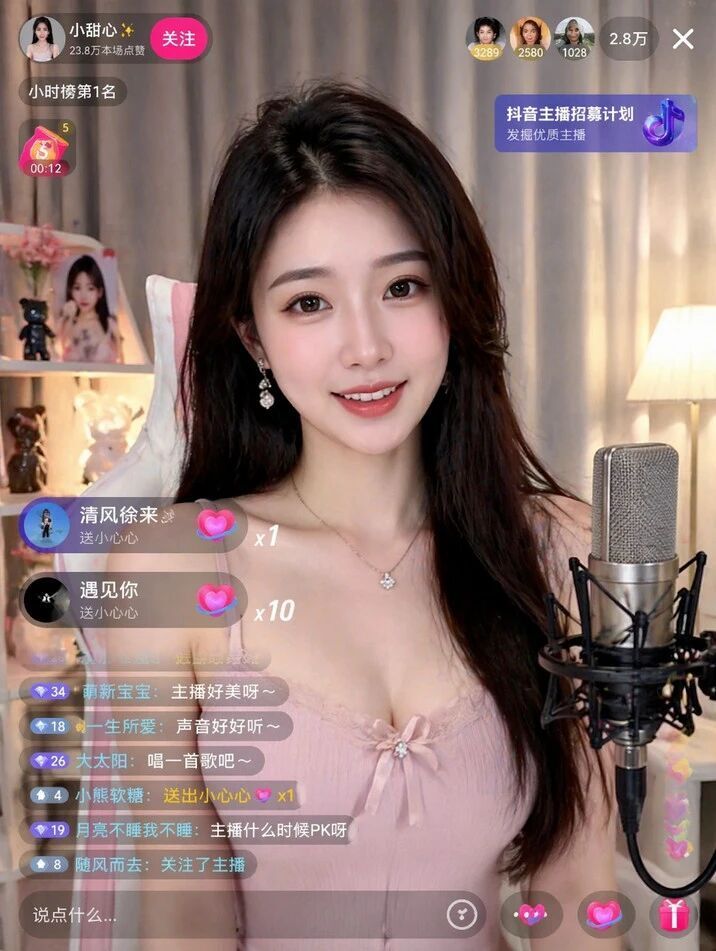Close the live stream
Image resolution: width=716 pixels, height=951 pixels.
(x=683, y=39)
